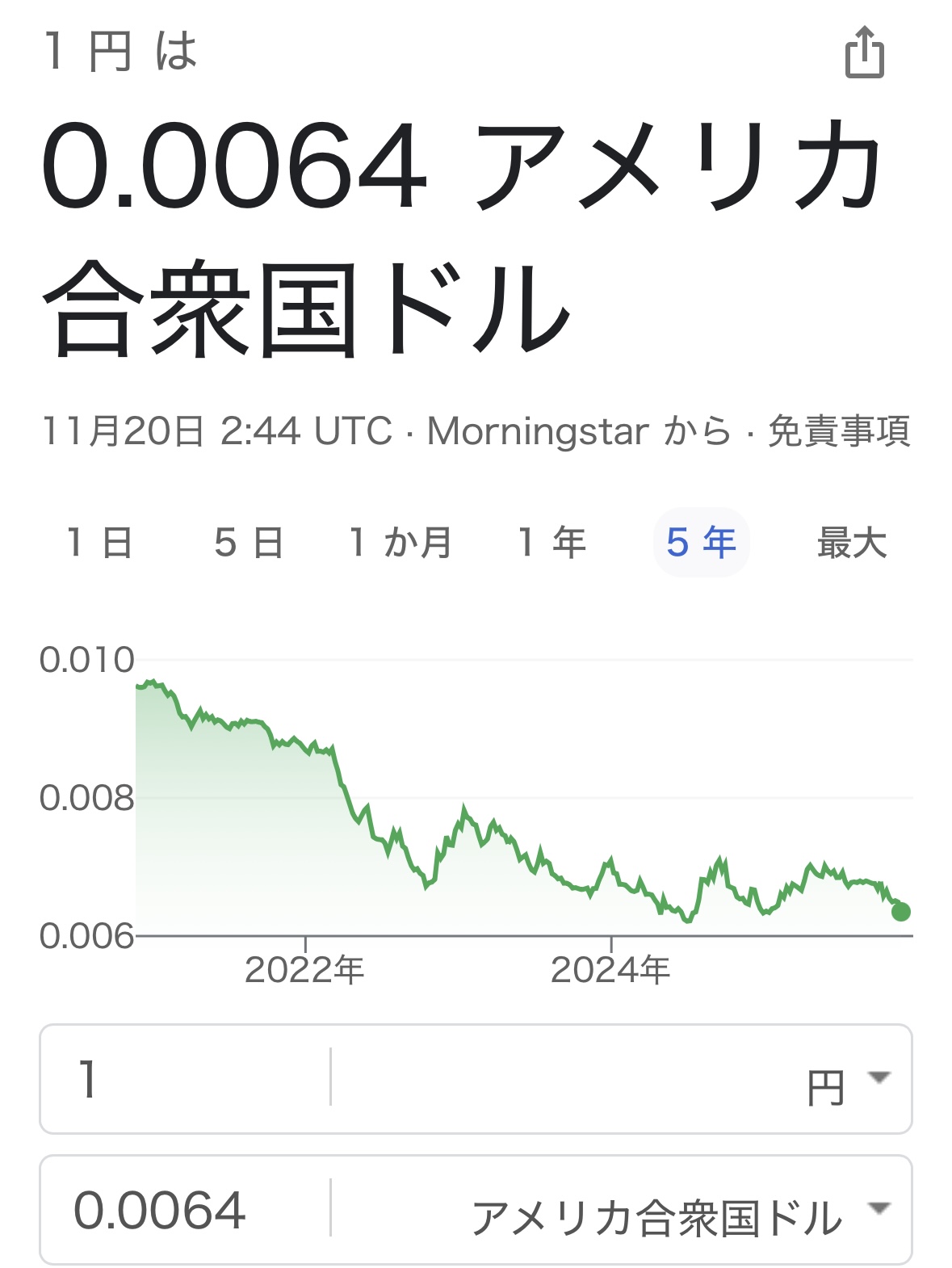
Task: Open the アメリカ合衆国ドル currency dropdown
Action: [678, 1215]
